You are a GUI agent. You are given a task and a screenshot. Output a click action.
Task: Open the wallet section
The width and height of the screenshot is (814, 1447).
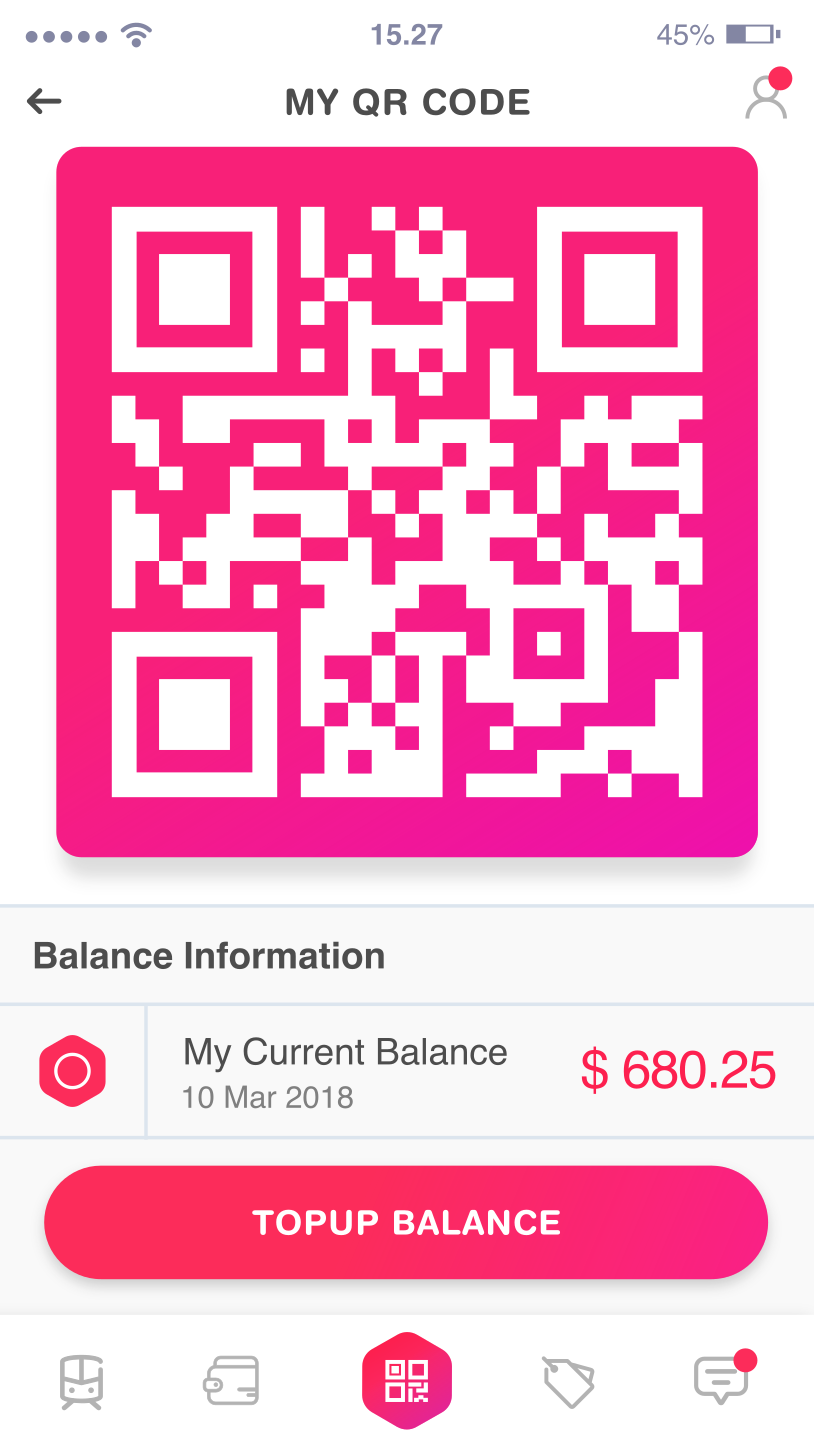pos(230,1380)
